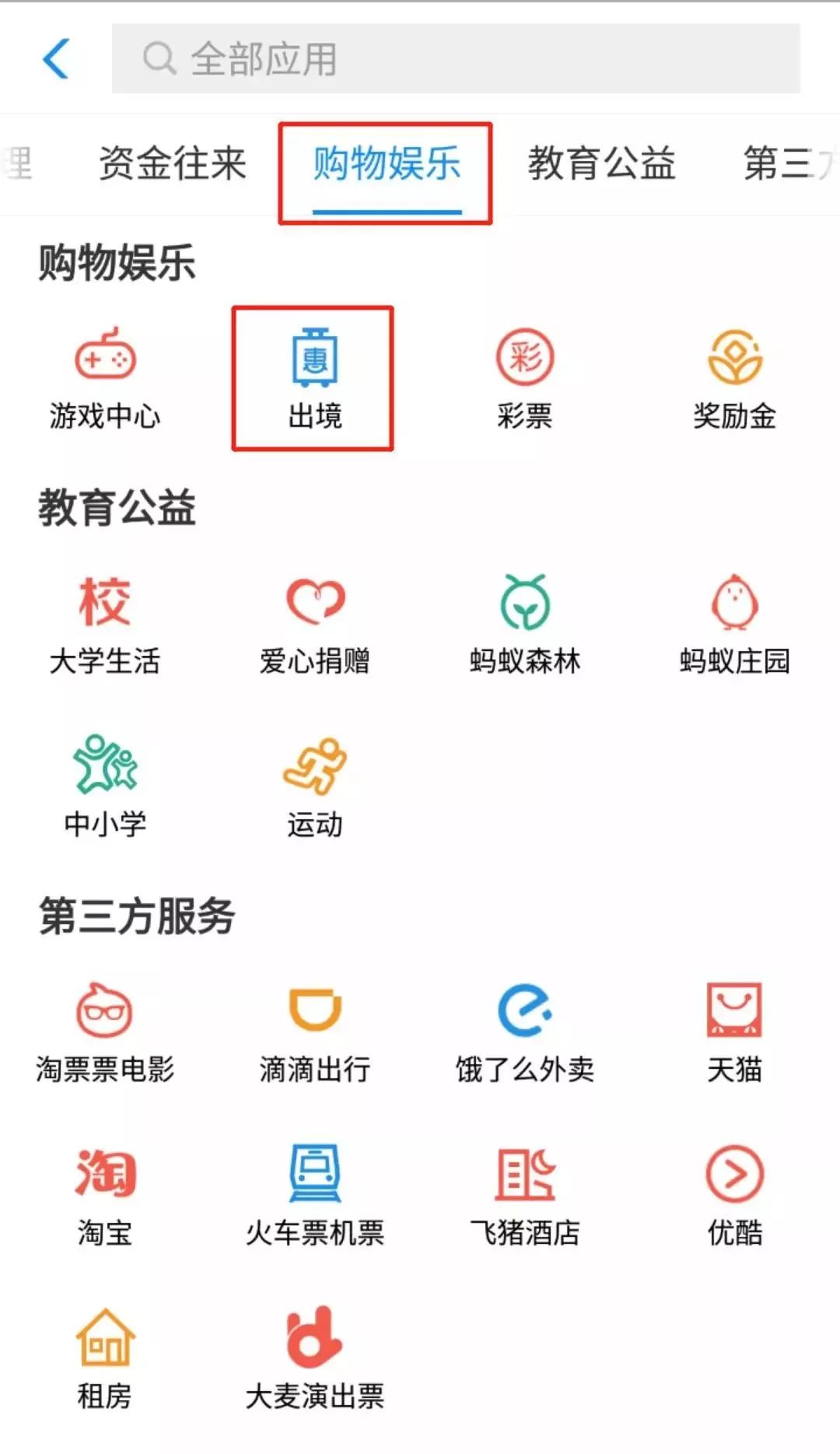The width and height of the screenshot is (840, 1454).
Task: Launch 彩票
Action: 525,379
